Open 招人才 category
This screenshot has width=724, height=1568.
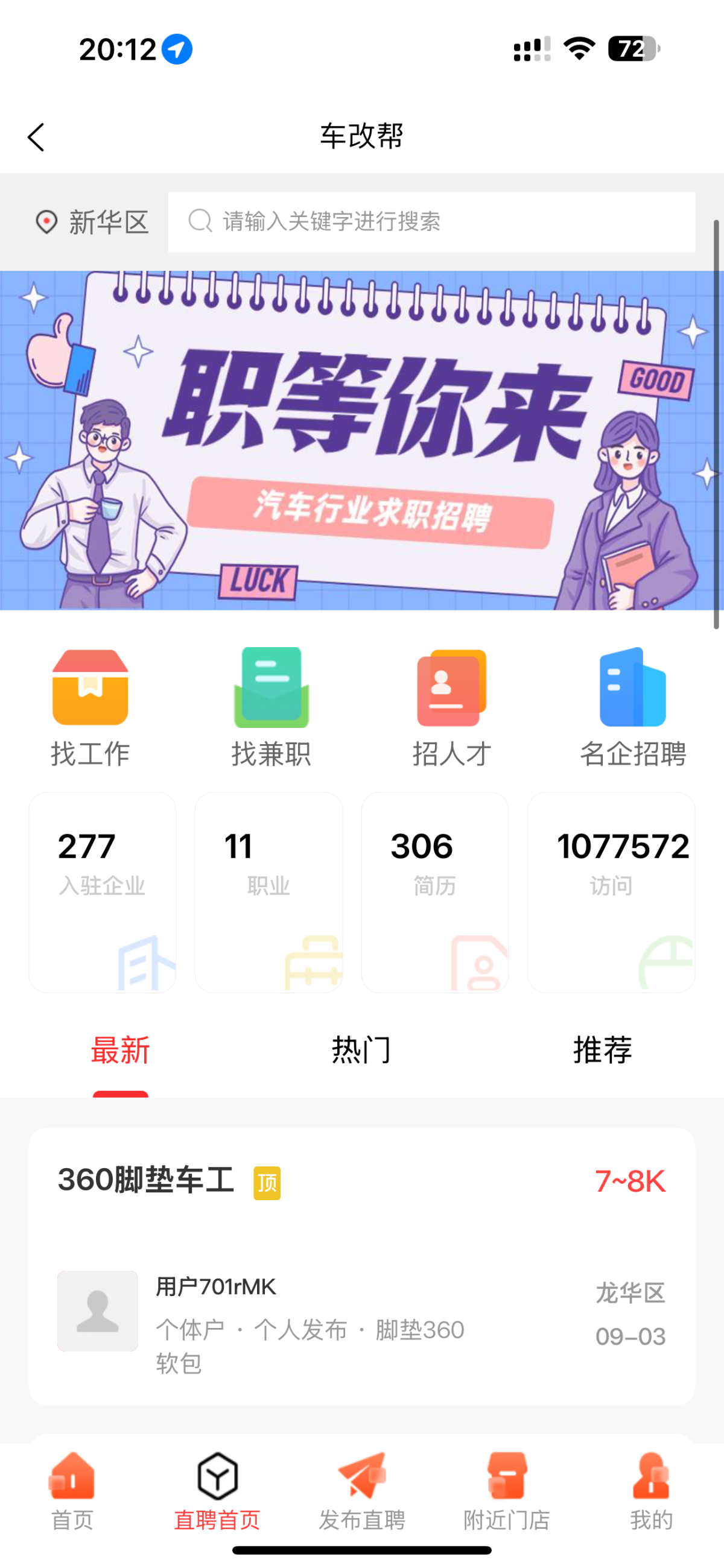tap(451, 706)
